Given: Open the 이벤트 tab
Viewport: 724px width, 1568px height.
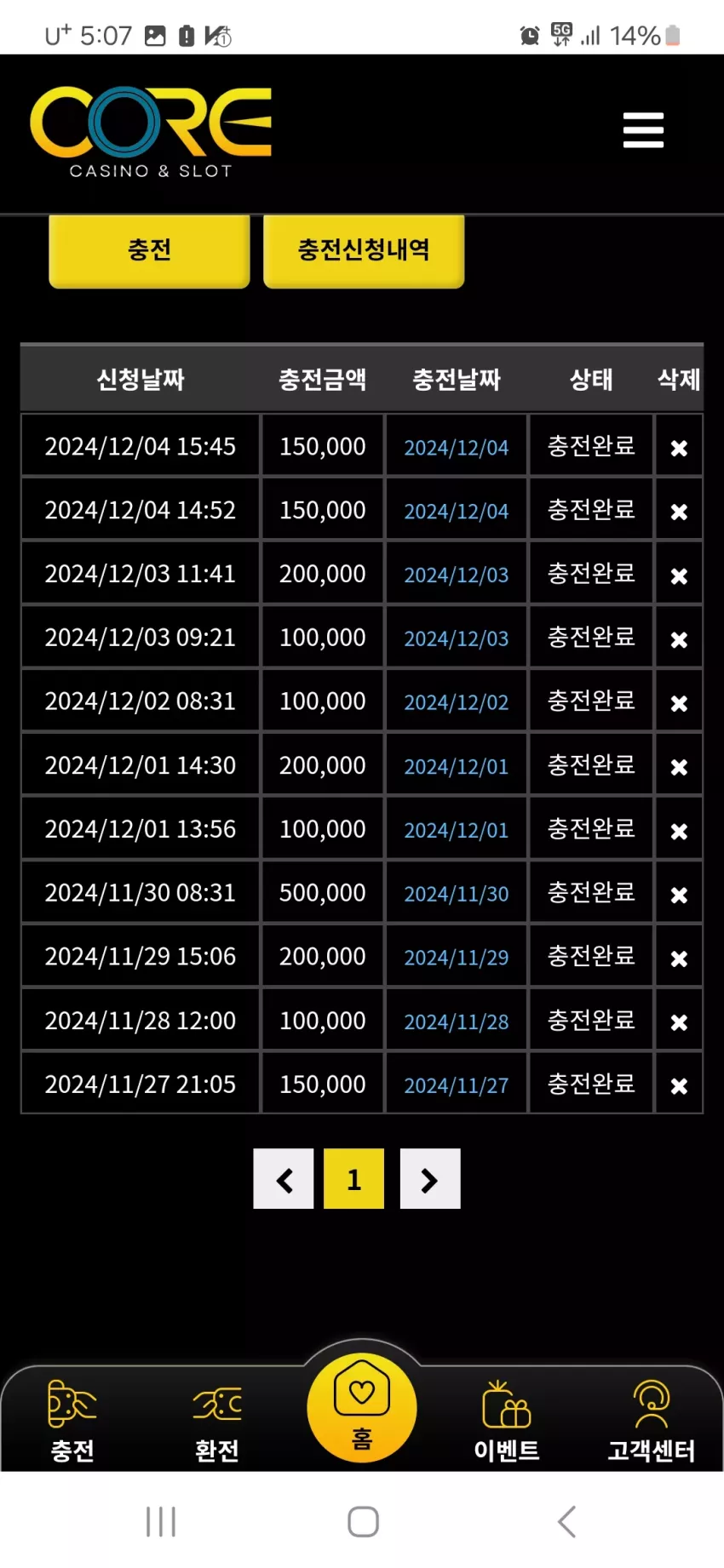Looking at the screenshot, I should click(507, 1421).
